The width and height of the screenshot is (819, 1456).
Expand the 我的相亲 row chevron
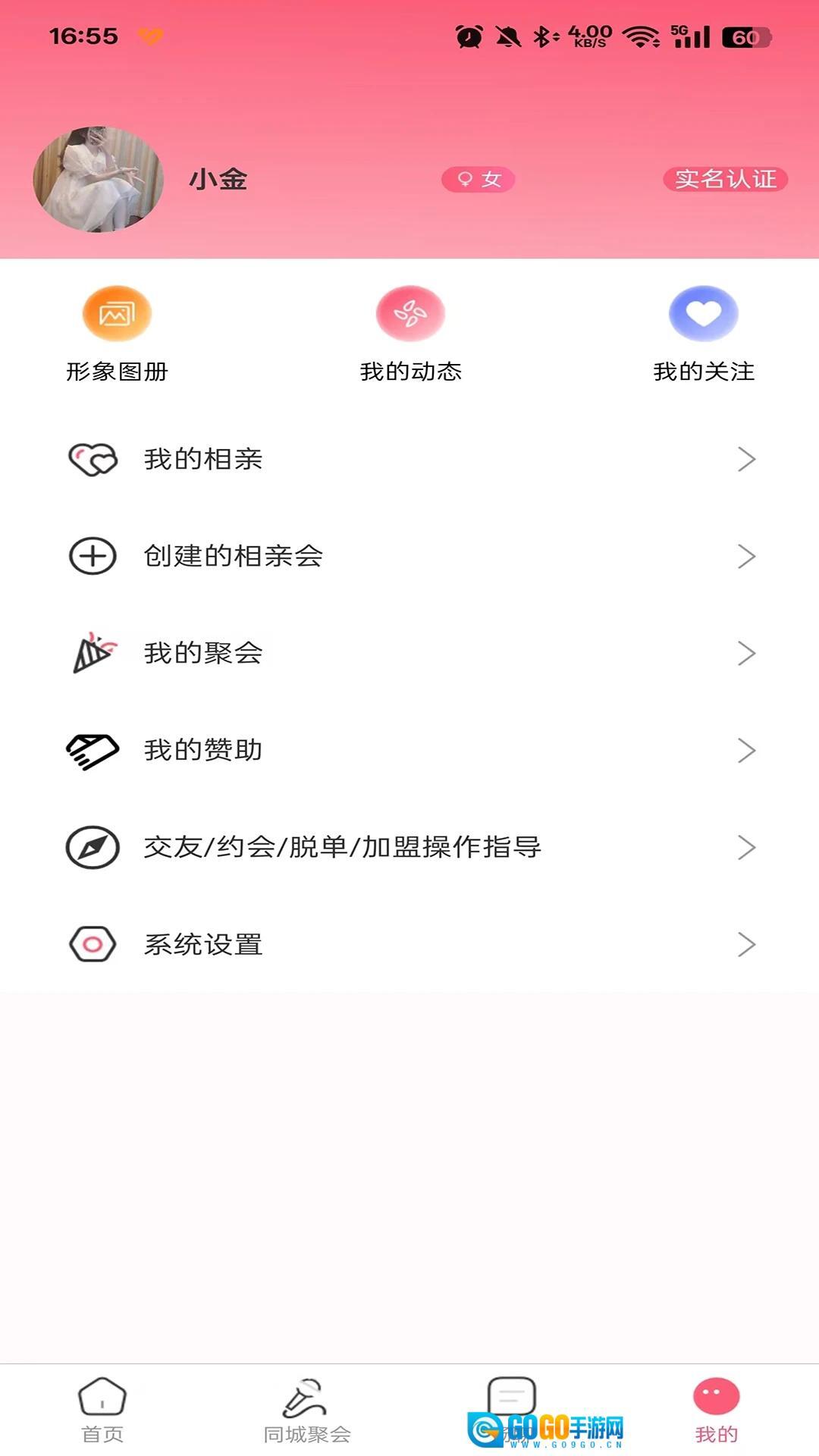coord(747,458)
